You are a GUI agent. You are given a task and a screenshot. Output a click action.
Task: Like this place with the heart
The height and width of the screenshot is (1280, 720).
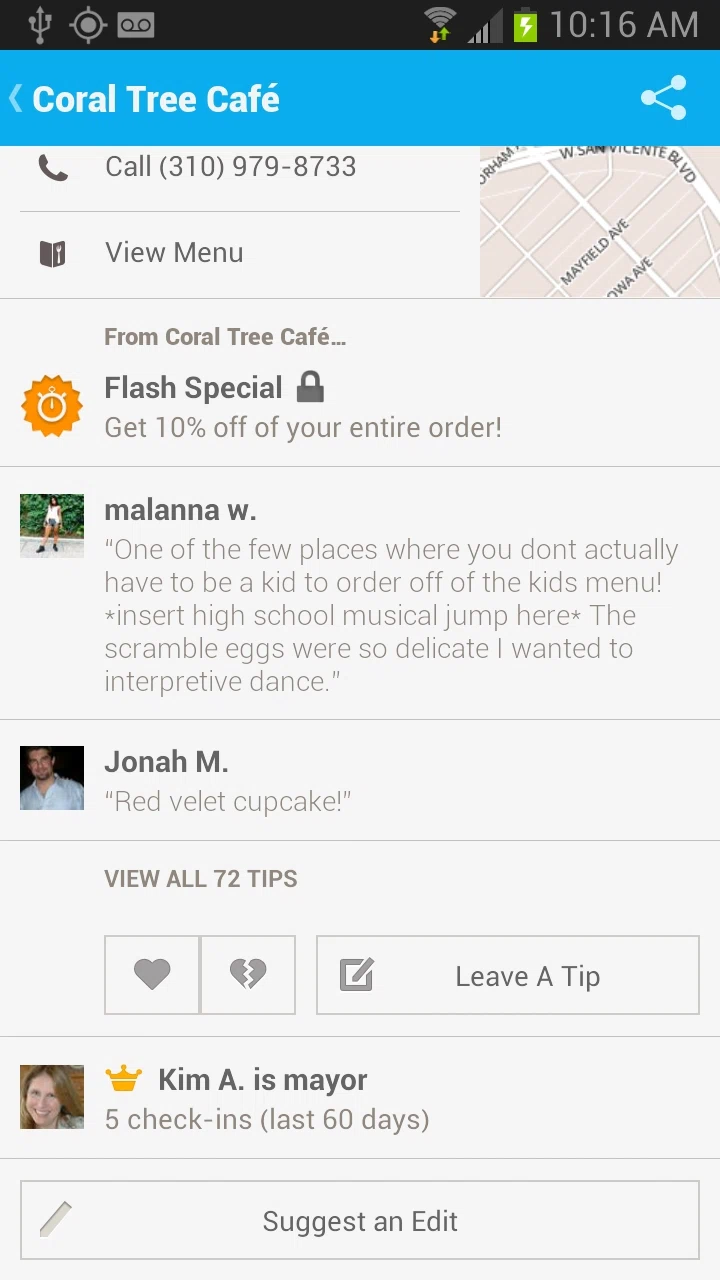[x=152, y=975]
